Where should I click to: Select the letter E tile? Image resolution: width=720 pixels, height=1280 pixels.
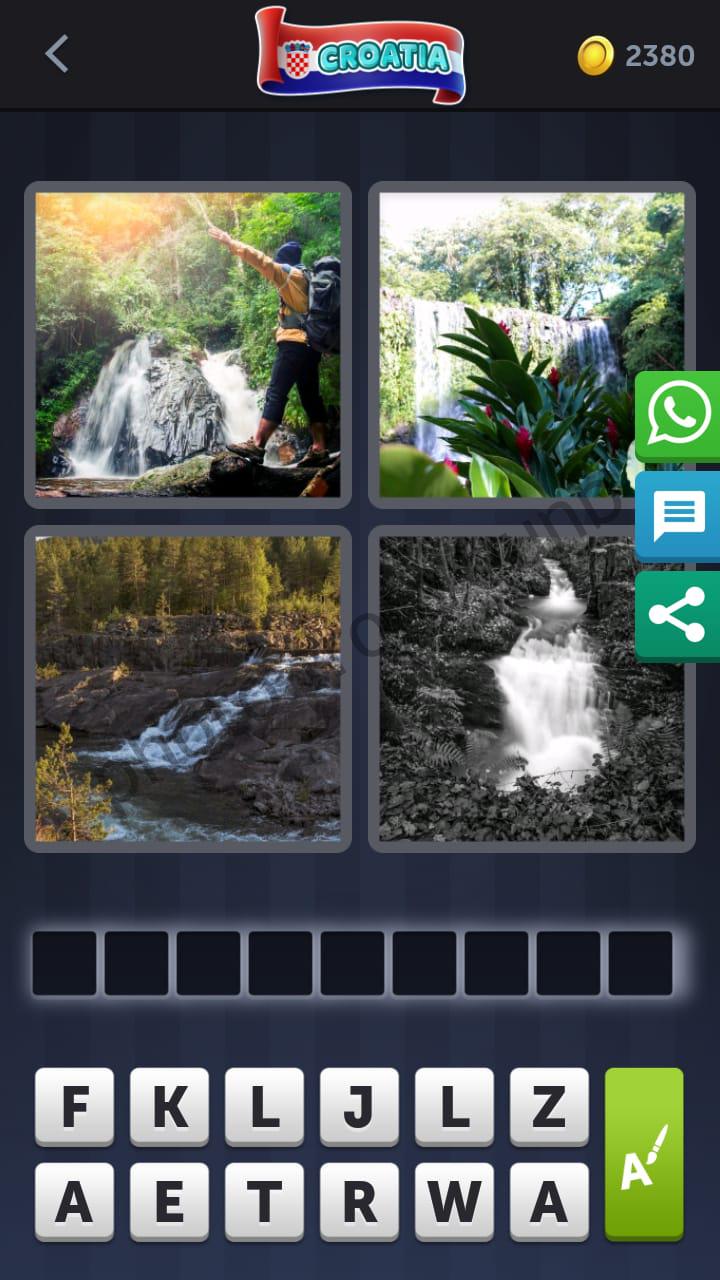(169, 1201)
